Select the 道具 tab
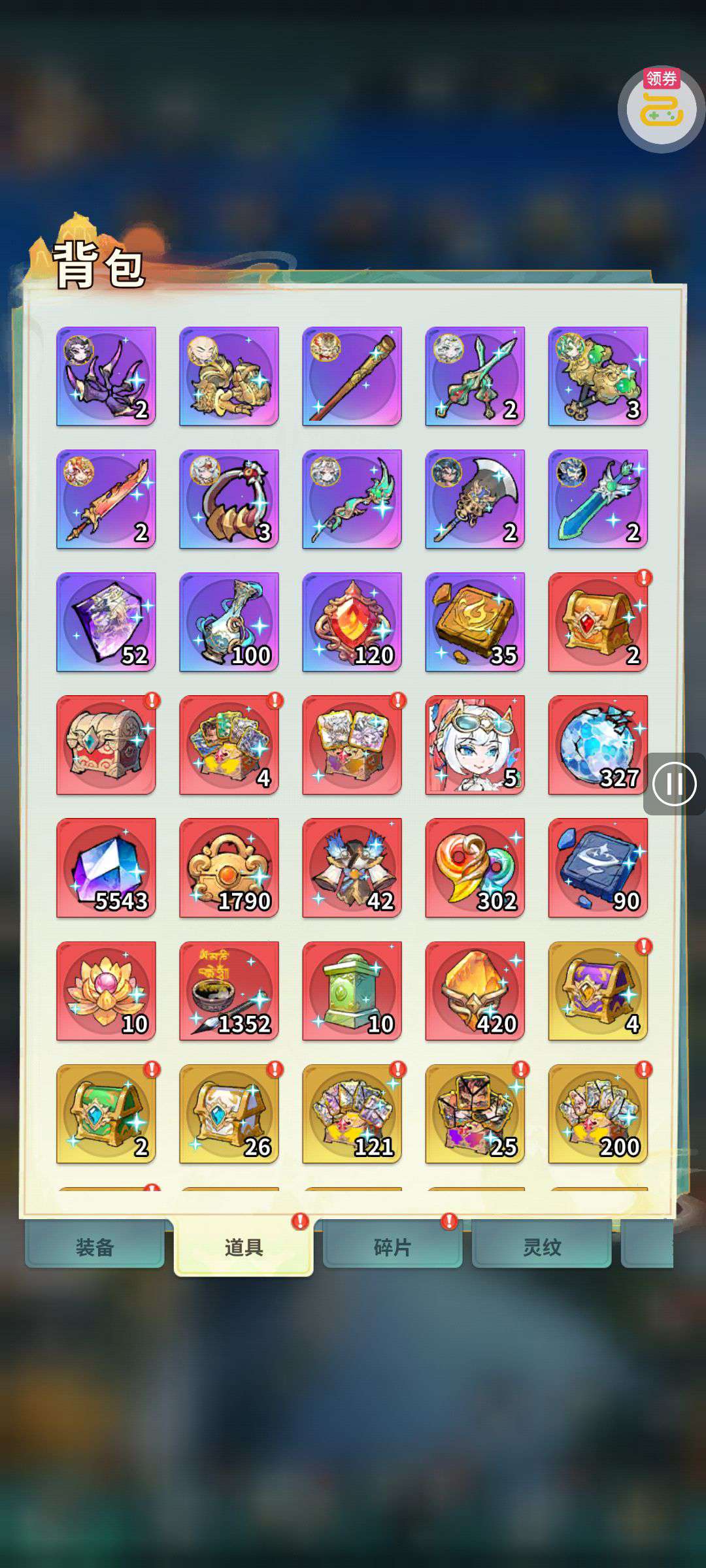Screen dimensions: 706x1568 (x=243, y=1247)
